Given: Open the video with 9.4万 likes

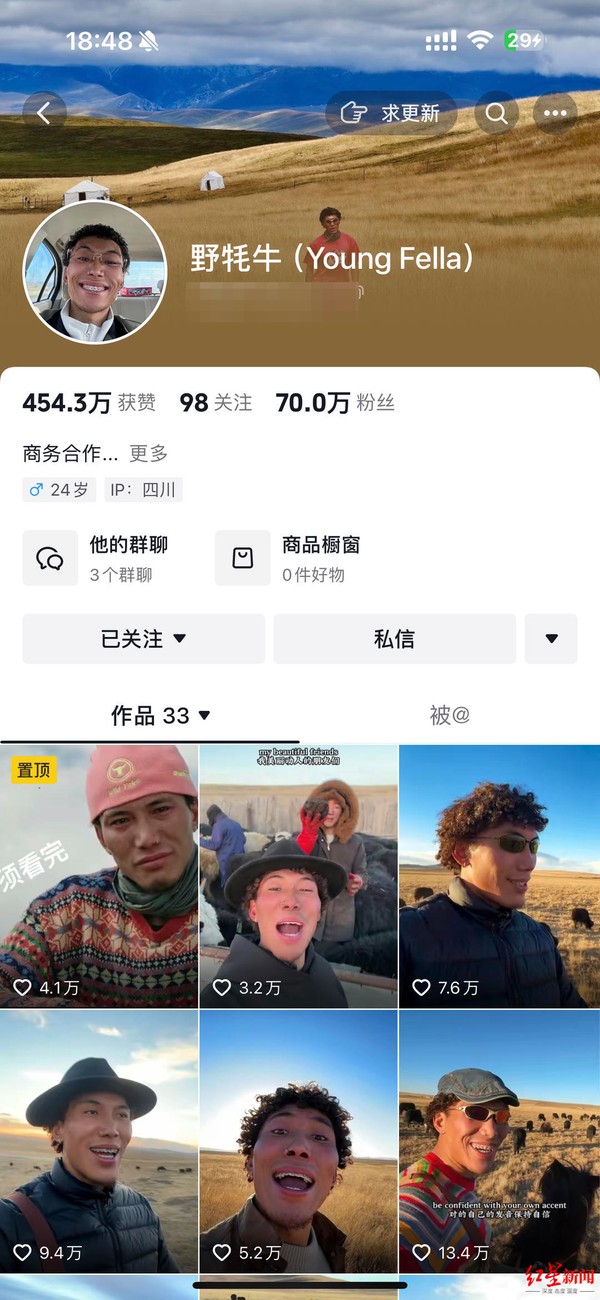Looking at the screenshot, I should coord(98,1140).
